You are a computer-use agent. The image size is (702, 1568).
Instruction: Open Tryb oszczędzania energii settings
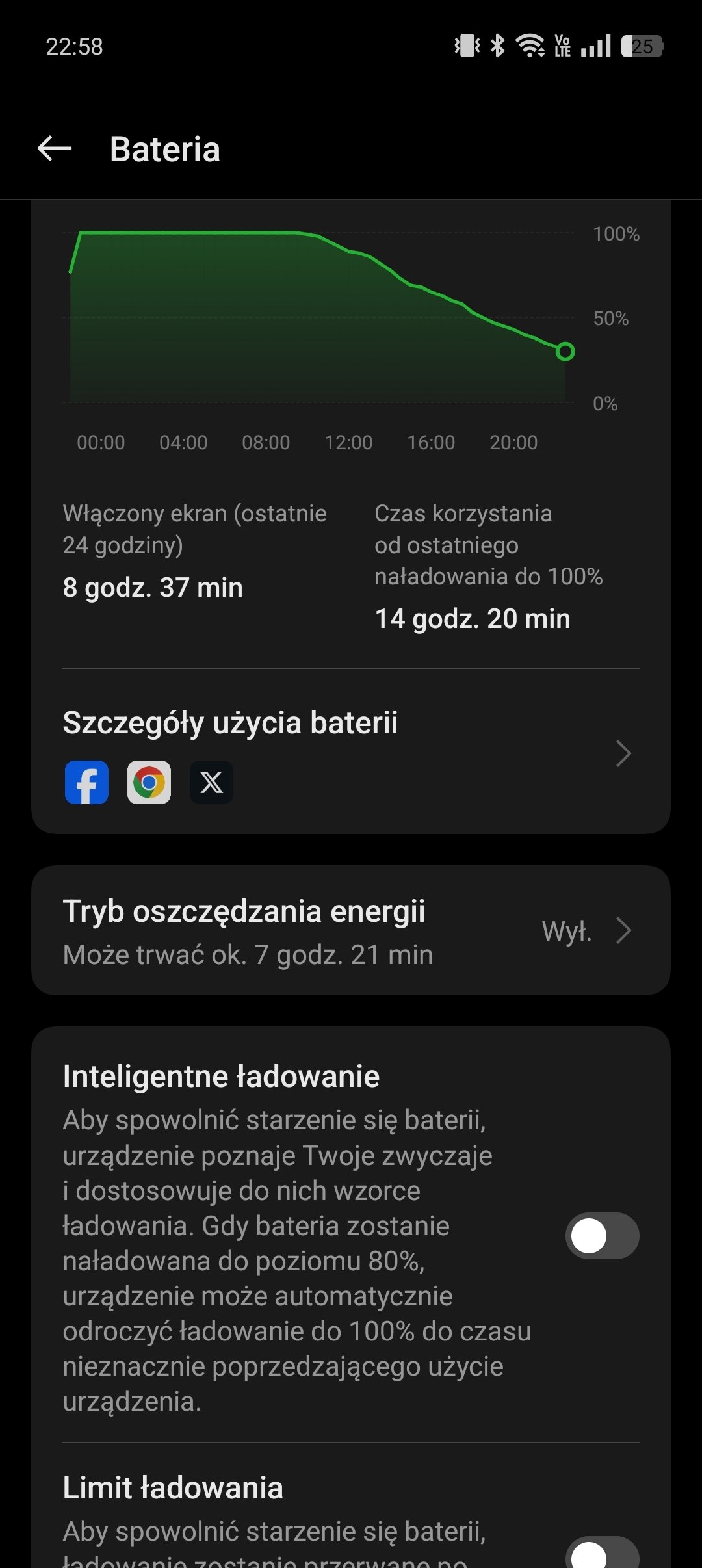(351, 930)
